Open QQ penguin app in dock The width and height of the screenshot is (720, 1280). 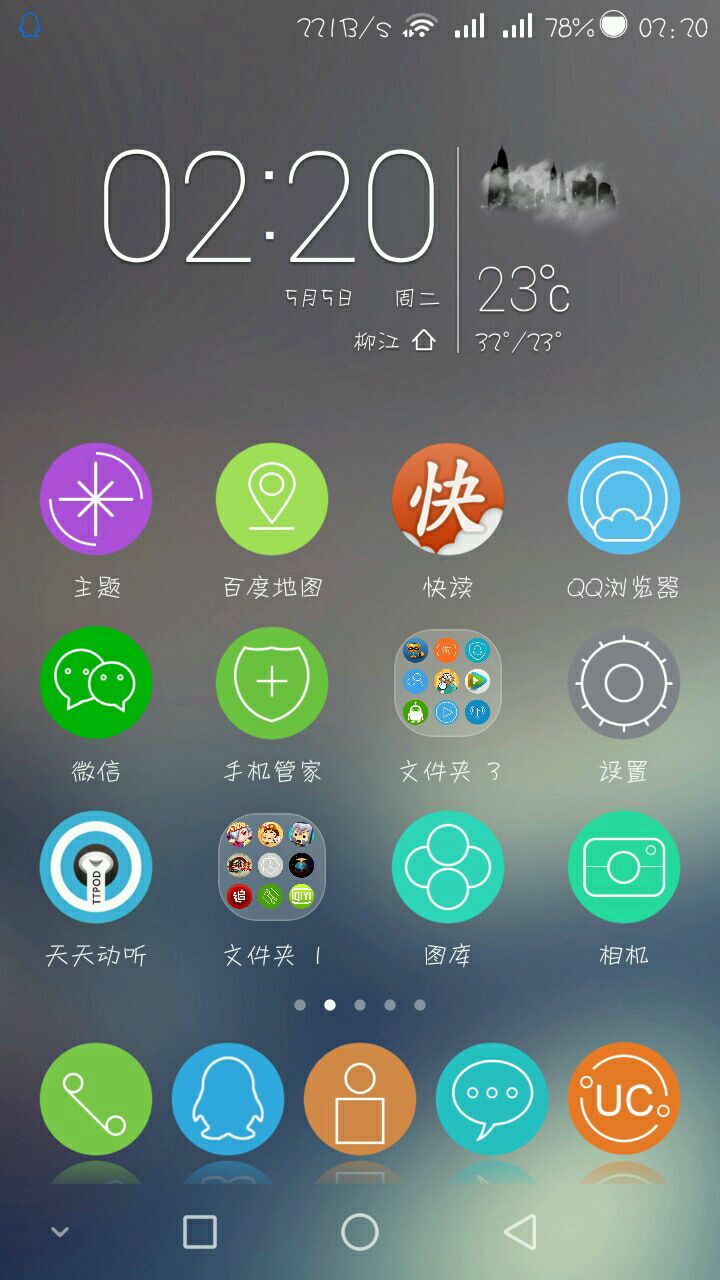coord(228,1098)
